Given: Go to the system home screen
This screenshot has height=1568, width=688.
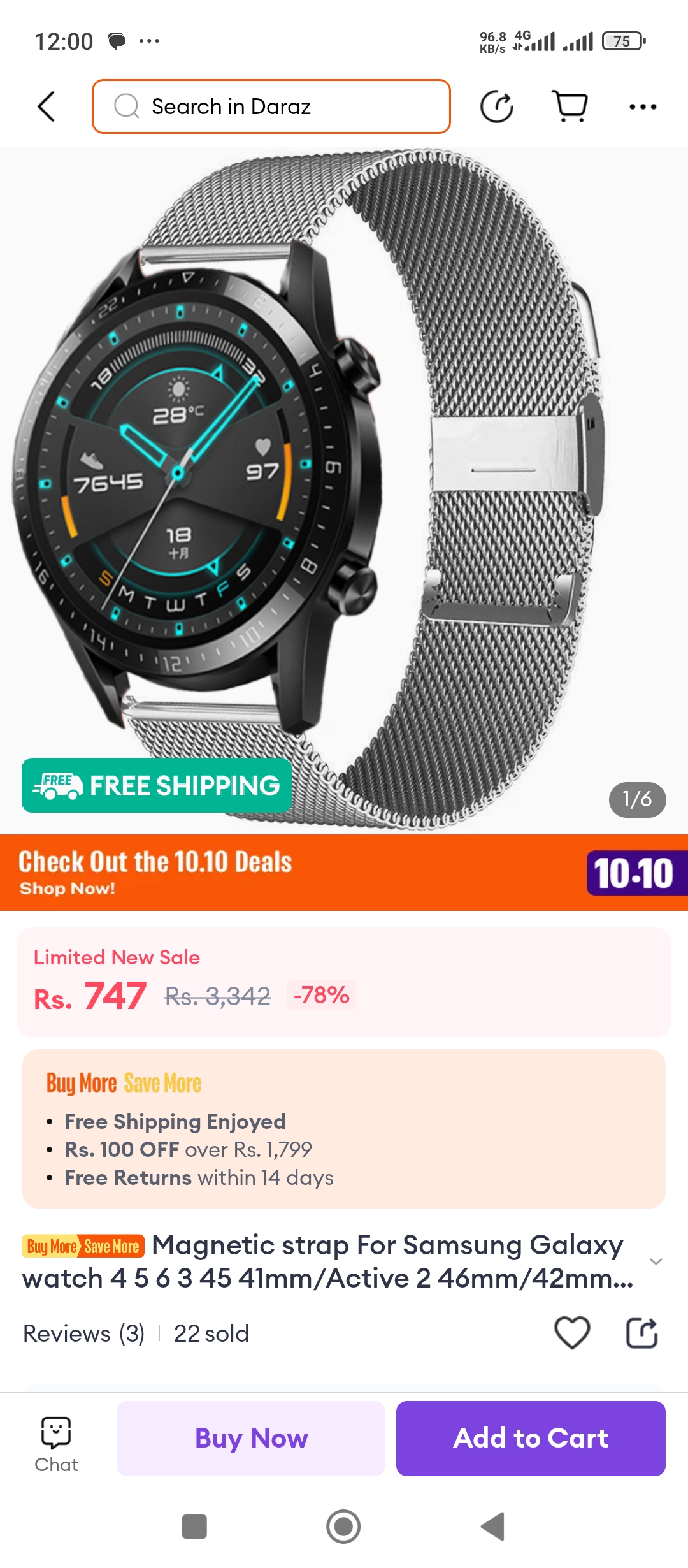Looking at the screenshot, I should click(343, 1527).
